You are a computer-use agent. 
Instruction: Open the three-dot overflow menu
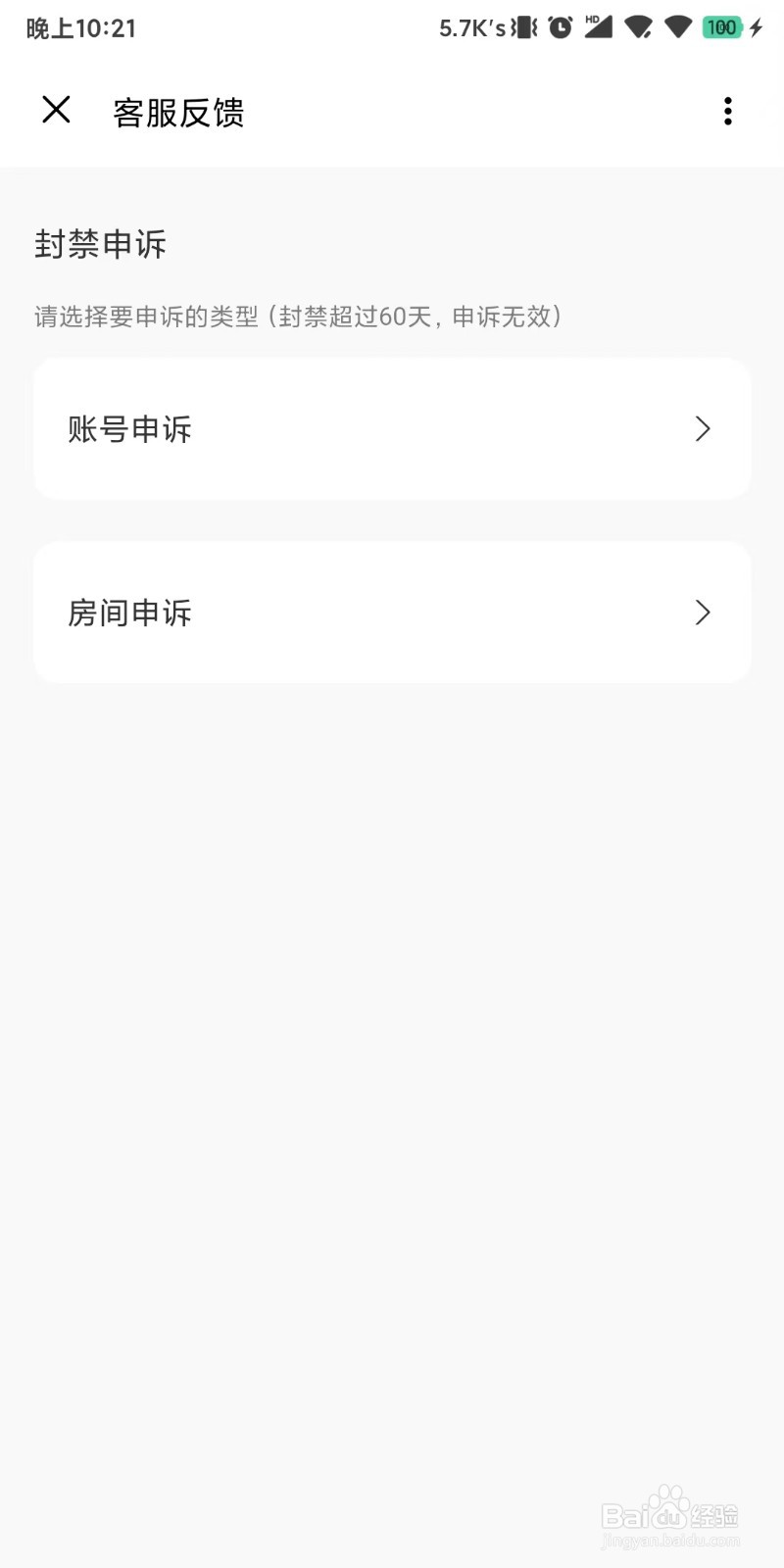tap(727, 111)
